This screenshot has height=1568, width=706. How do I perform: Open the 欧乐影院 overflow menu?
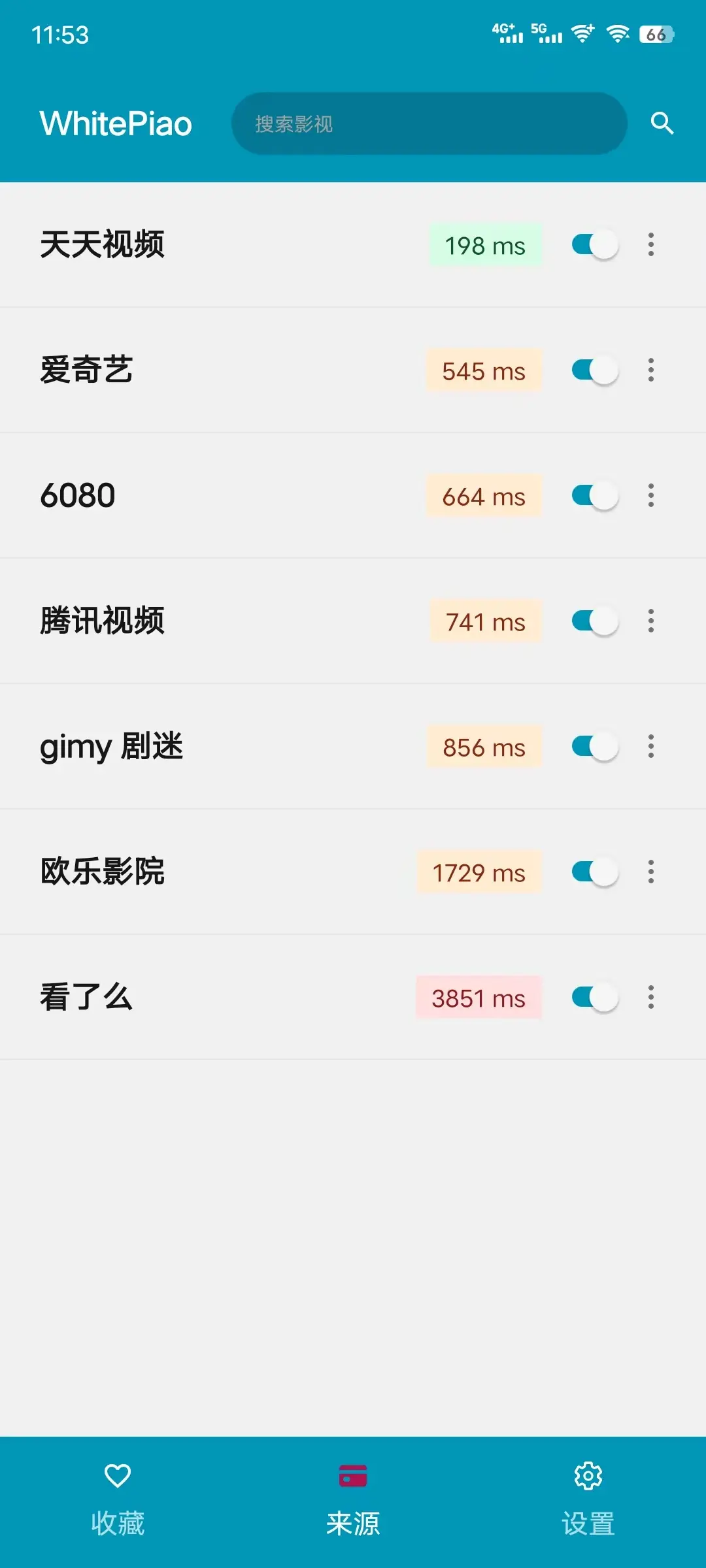pyautogui.click(x=650, y=872)
